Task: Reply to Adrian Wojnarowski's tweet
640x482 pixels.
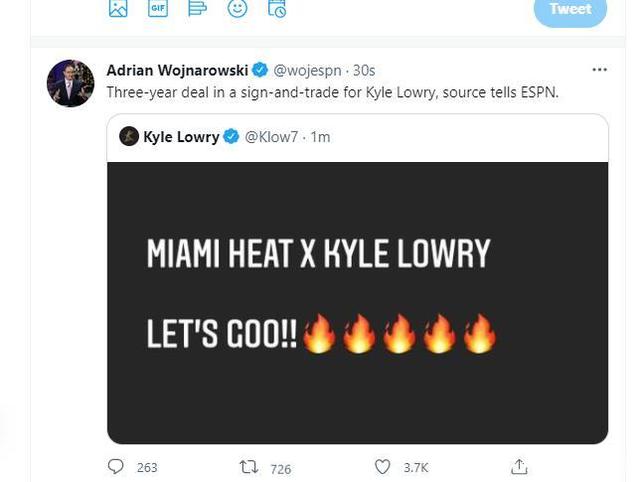Action: [x=116, y=467]
